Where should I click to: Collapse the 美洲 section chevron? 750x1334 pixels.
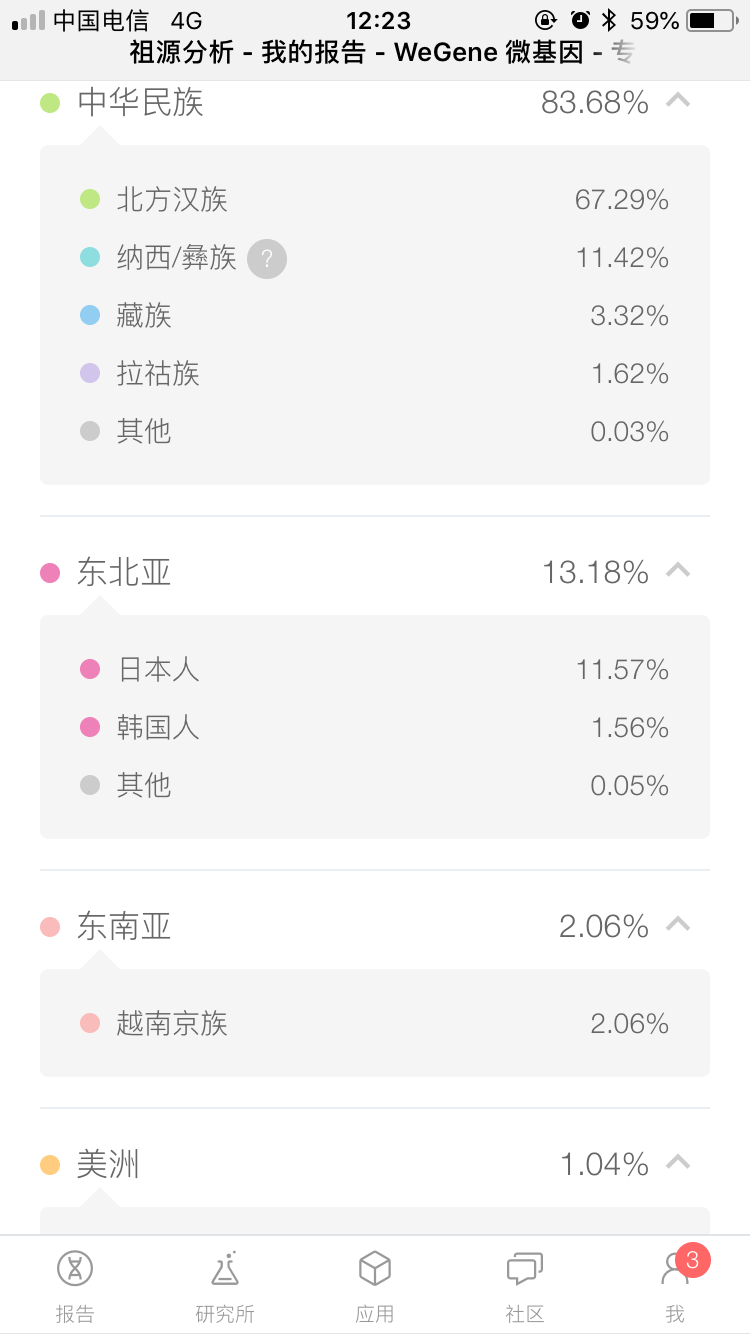(x=678, y=1162)
